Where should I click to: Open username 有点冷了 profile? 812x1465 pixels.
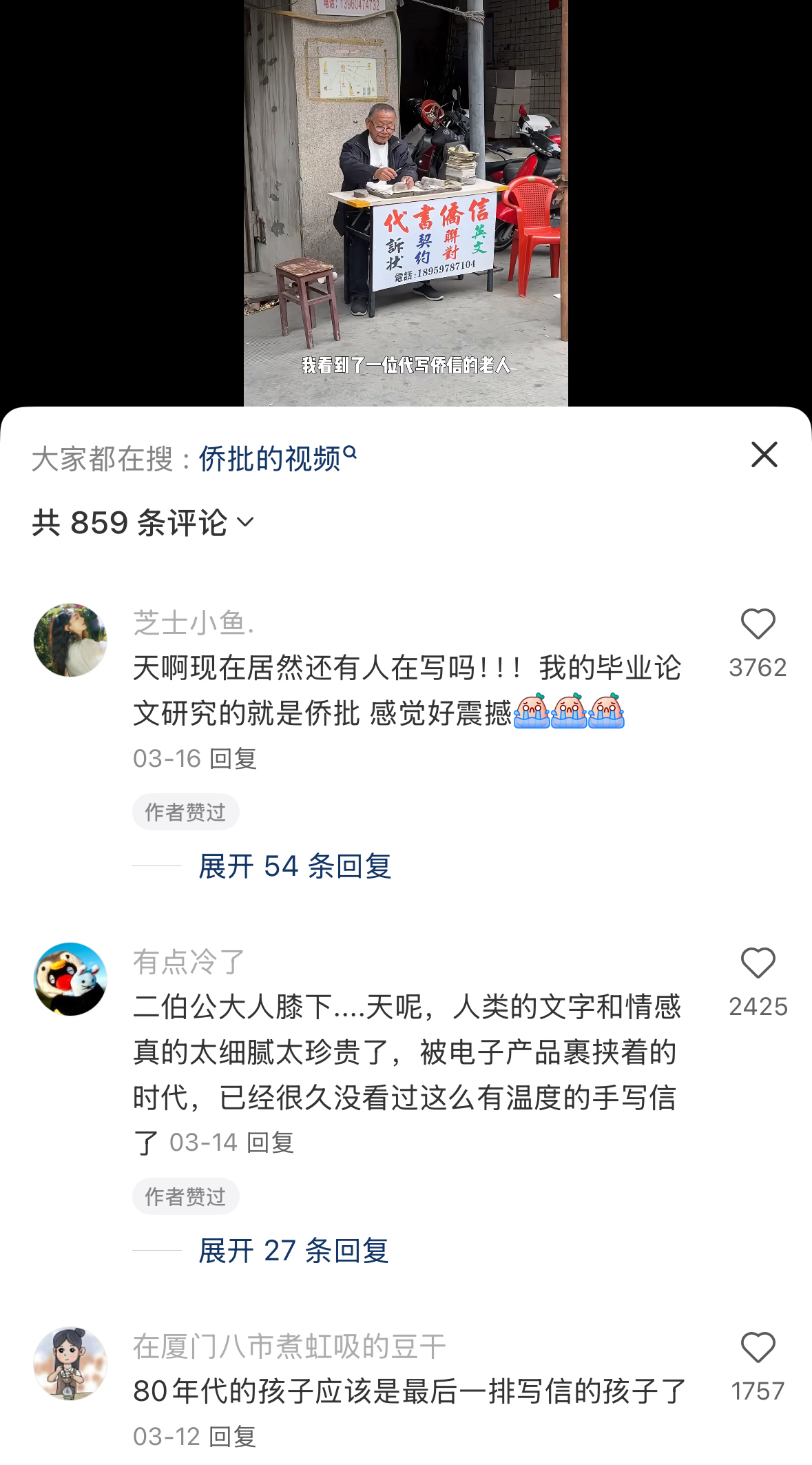coord(189,962)
